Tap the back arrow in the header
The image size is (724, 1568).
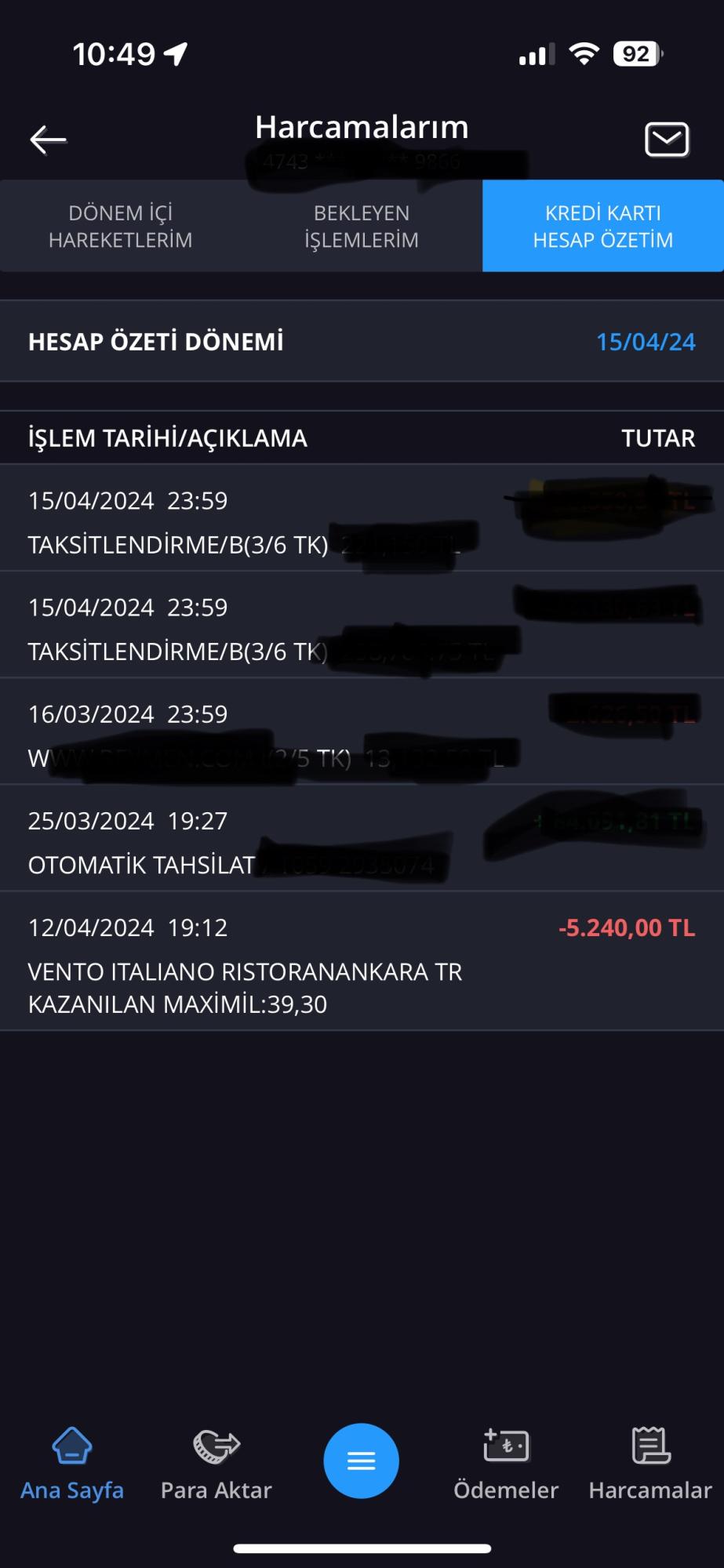click(x=45, y=140)
